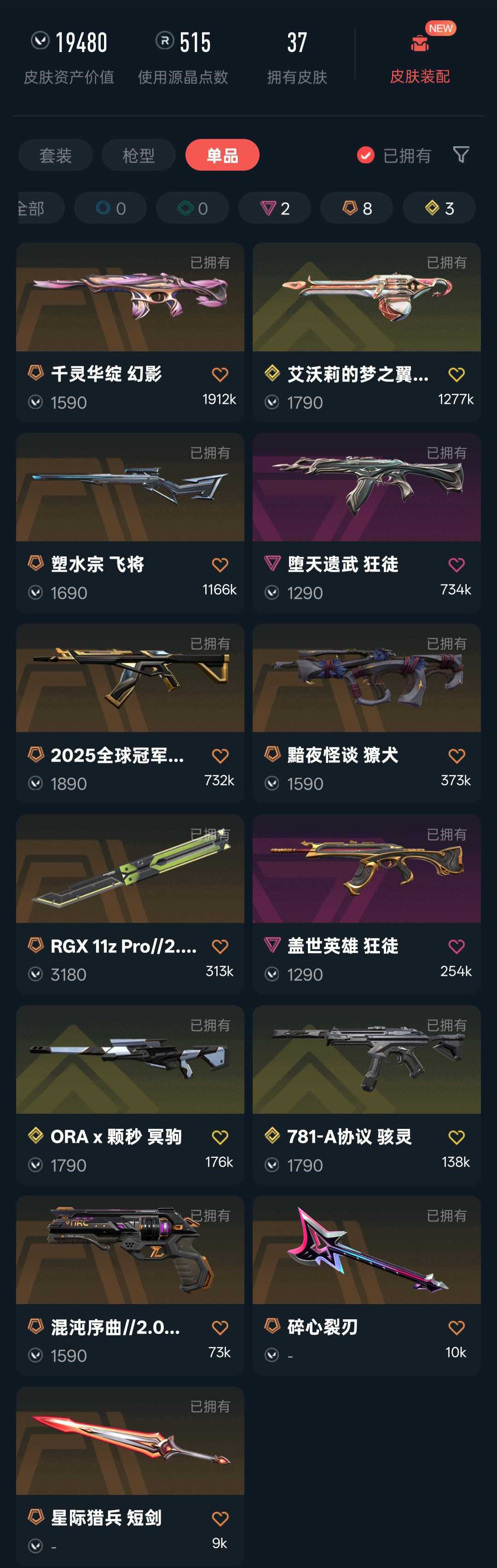Switch to the 枪型 tab
This screenshot has width=497, height=1568.
click(138, 155)
